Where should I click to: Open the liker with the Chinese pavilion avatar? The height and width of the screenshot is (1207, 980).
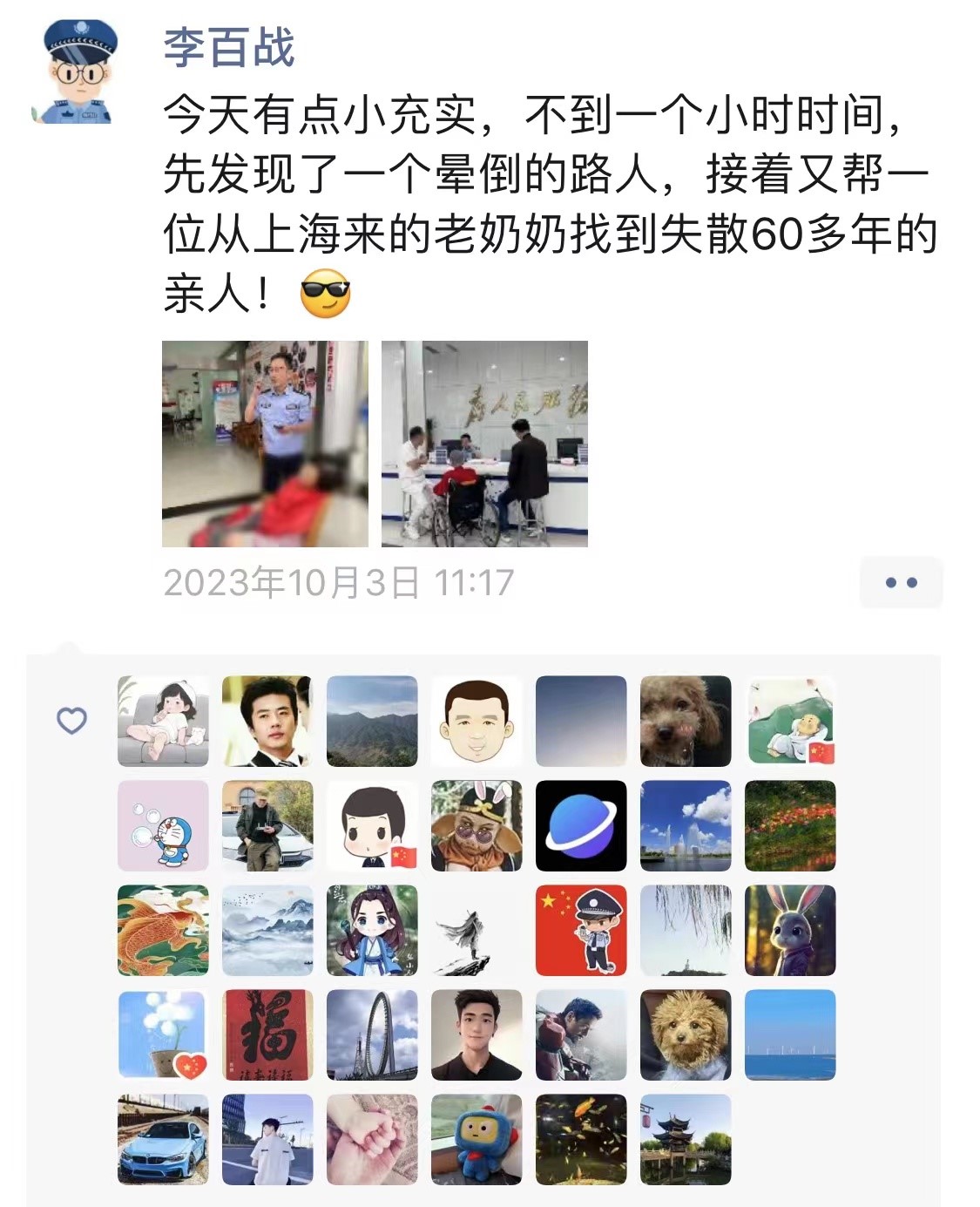686,1139
